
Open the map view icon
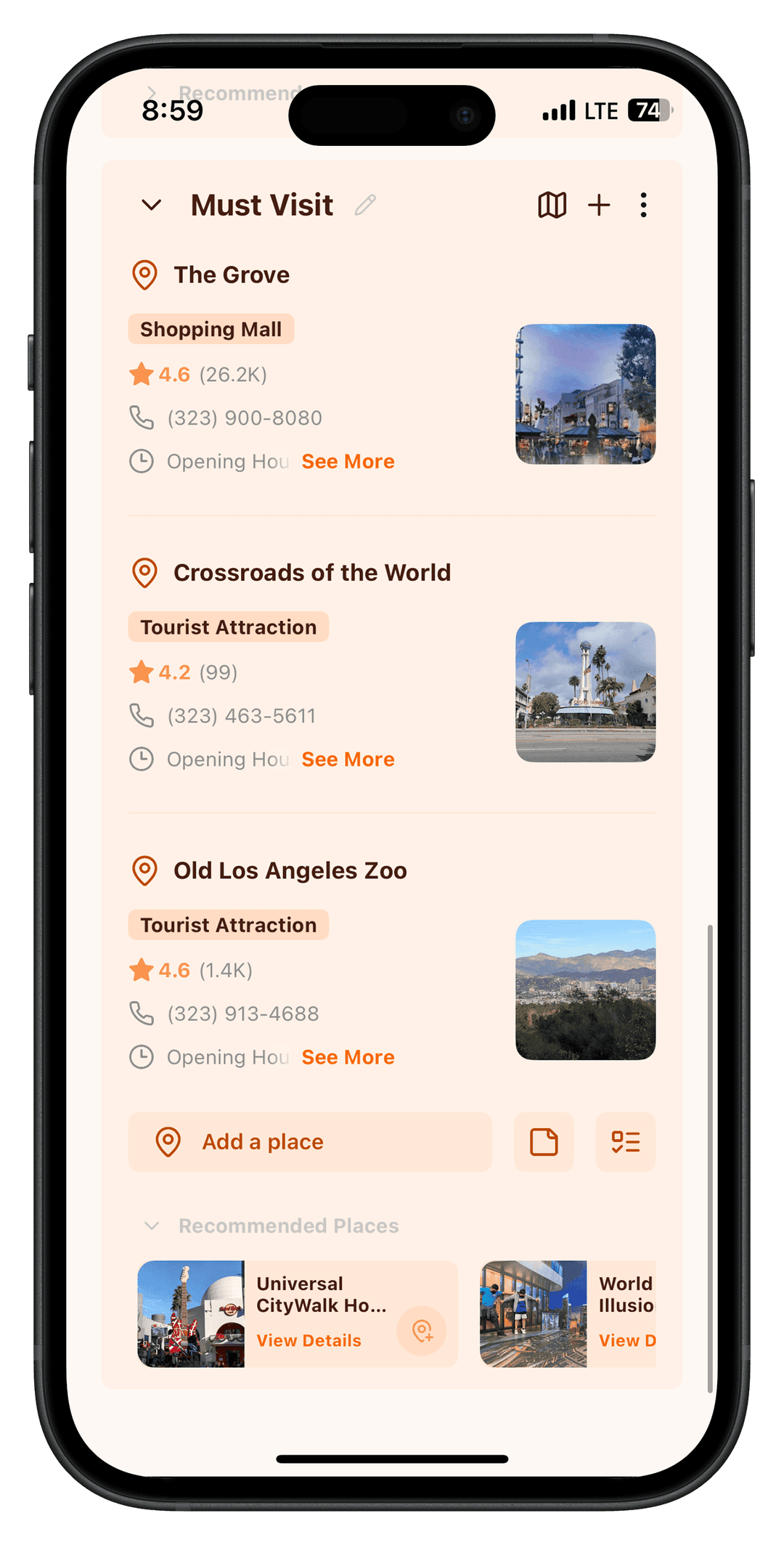pyautogui.click(x=552, y=205)
